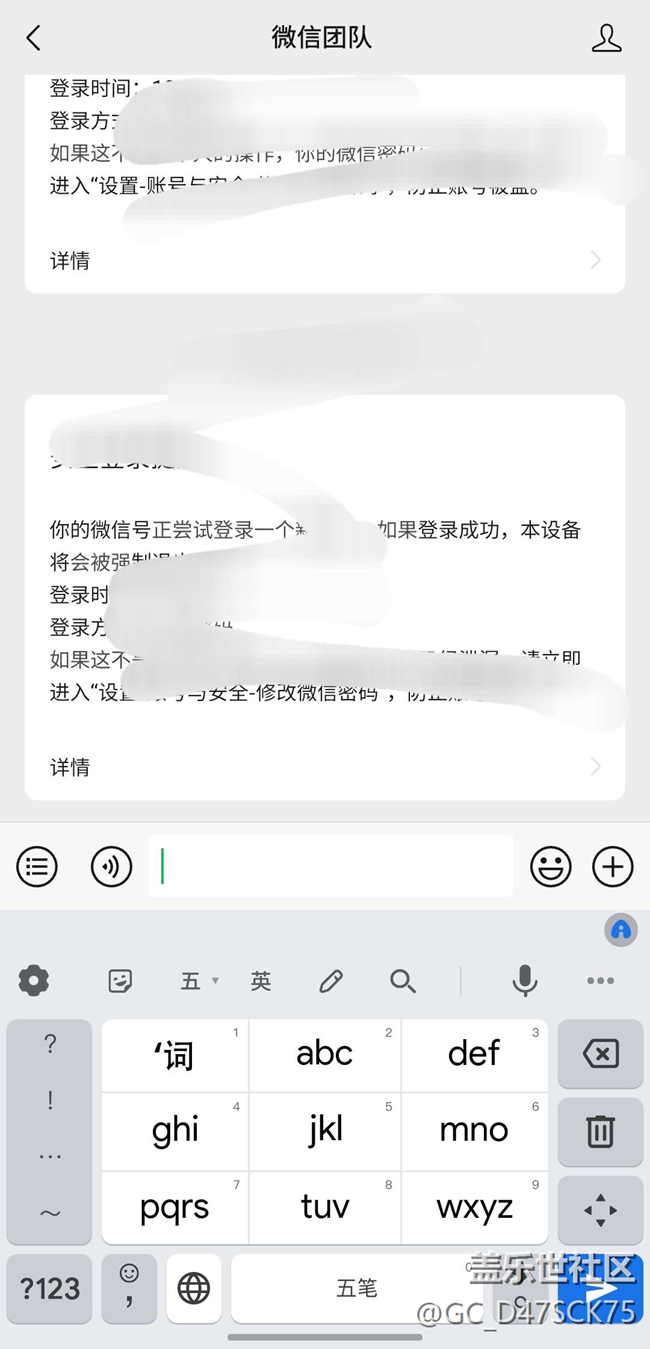Switch to voice input mode
650x1349 pixels.
pos(111,866)
